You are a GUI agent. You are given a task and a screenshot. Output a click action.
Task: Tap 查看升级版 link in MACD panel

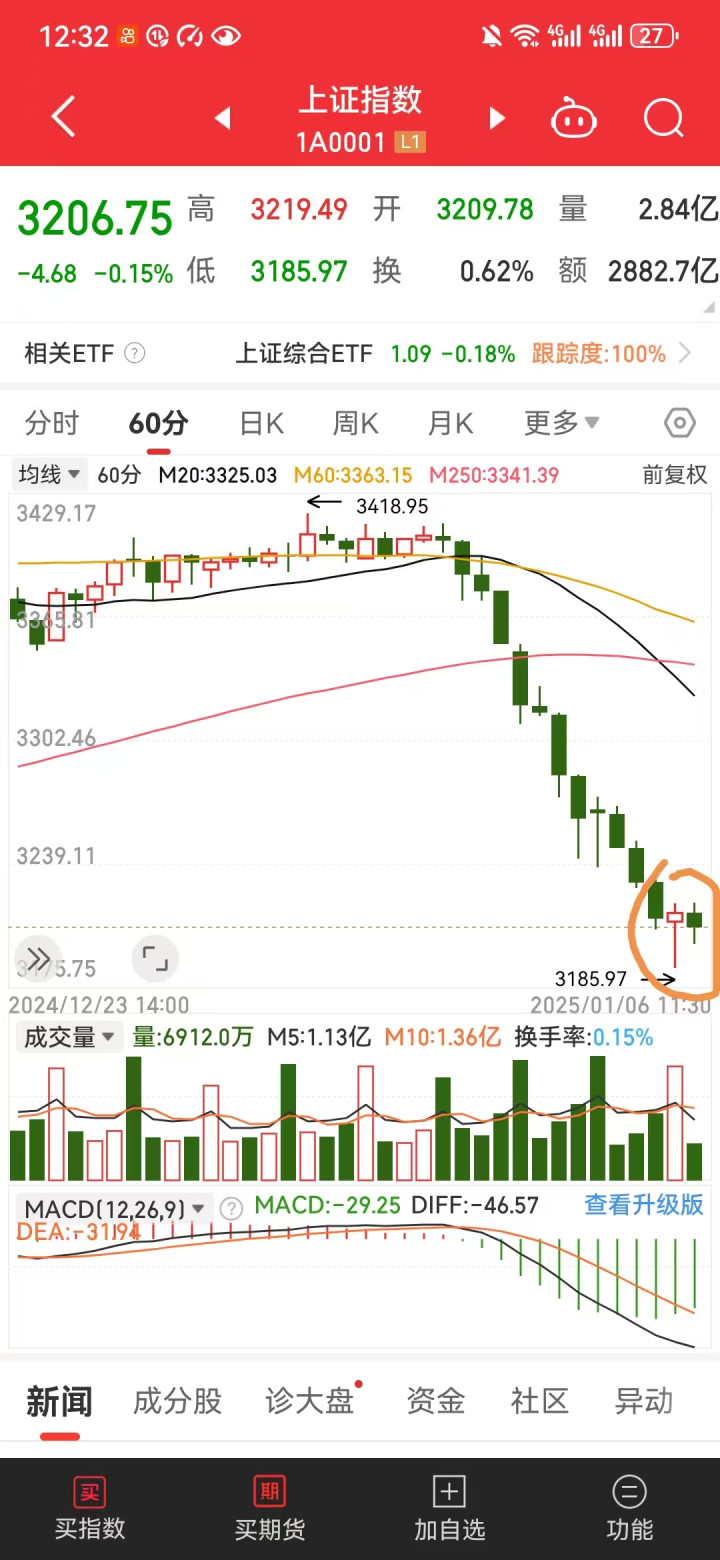(x=644, y=1205)
